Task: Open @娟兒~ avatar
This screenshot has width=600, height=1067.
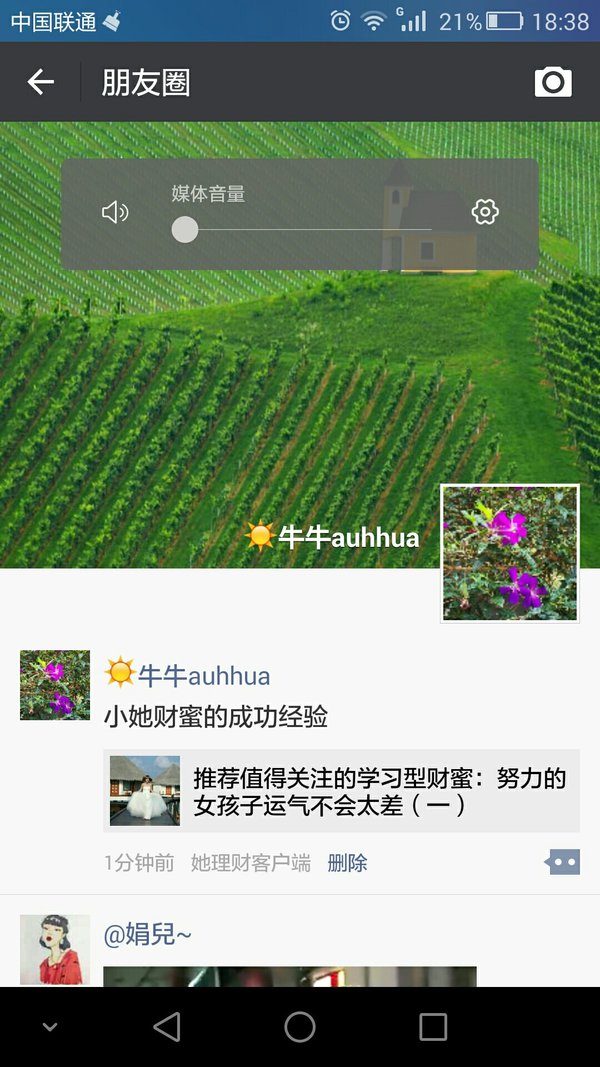Action: (54, 949)
